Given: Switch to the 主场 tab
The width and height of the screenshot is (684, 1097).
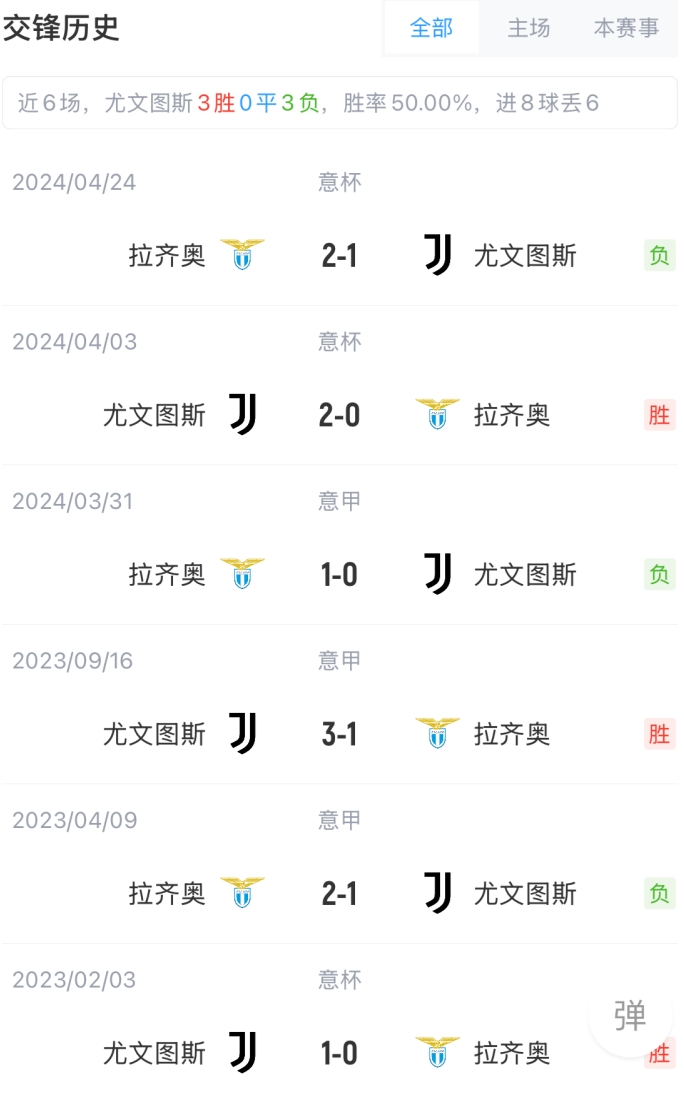Looking at the screenshot, I should [529, 28].
